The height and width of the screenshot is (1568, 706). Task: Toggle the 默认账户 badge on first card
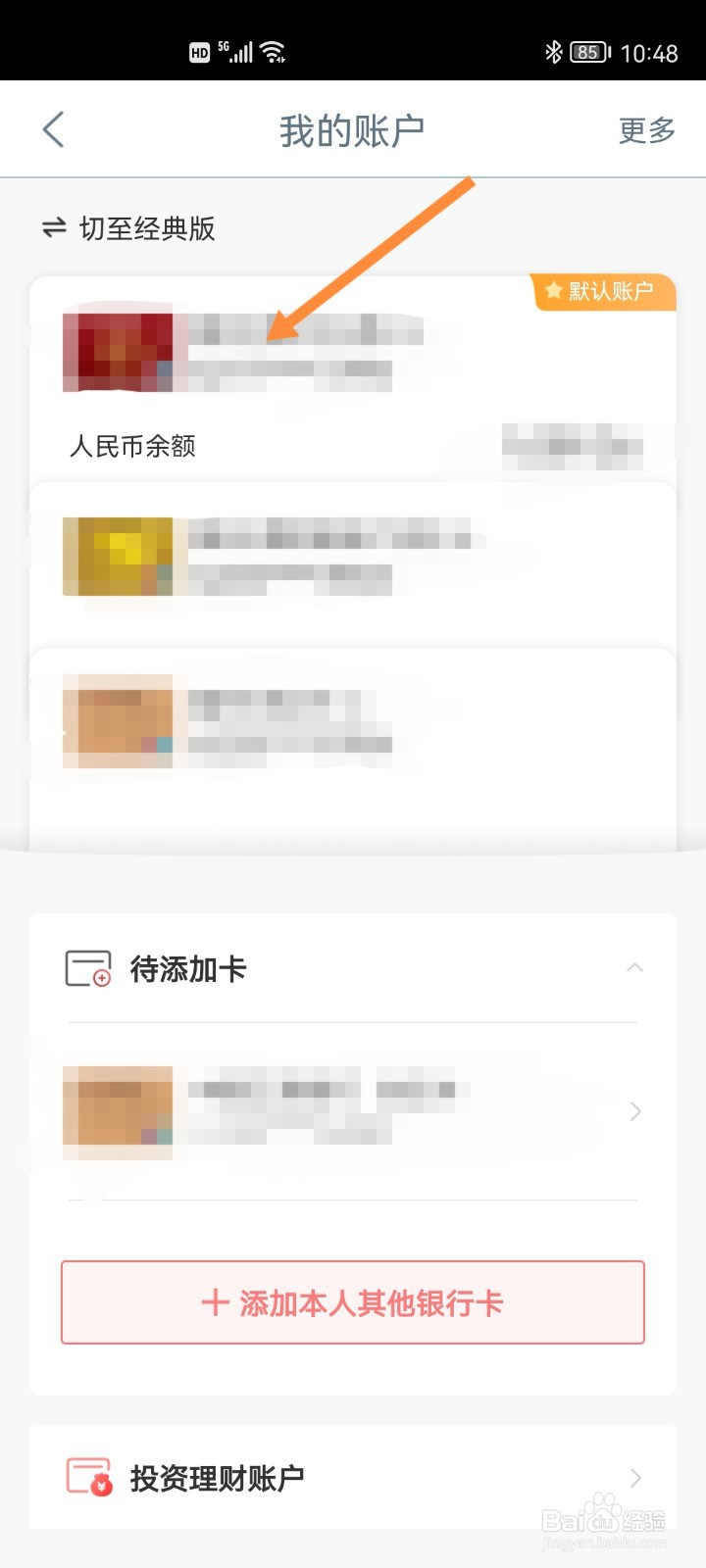tap(603, 291)
